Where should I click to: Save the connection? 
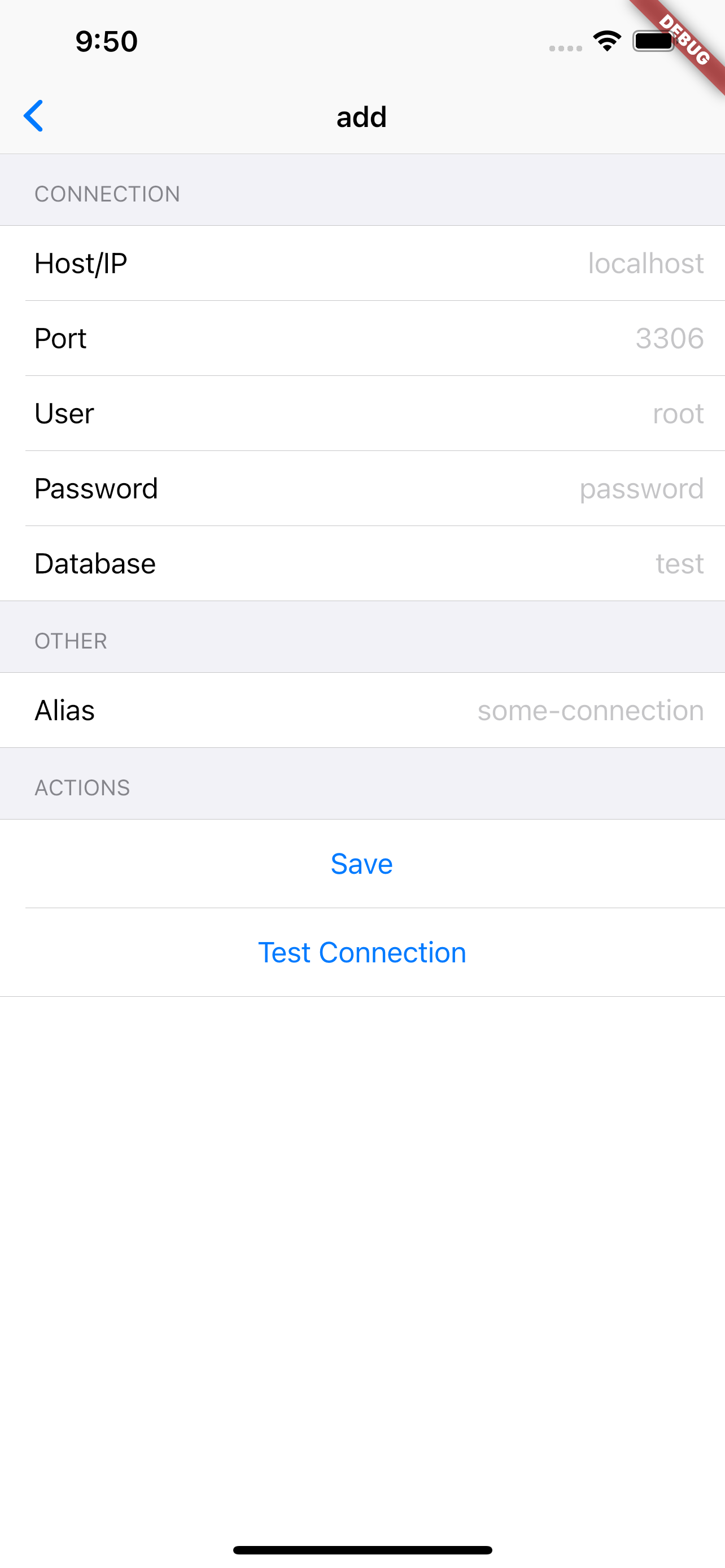(x=362, y=864)
